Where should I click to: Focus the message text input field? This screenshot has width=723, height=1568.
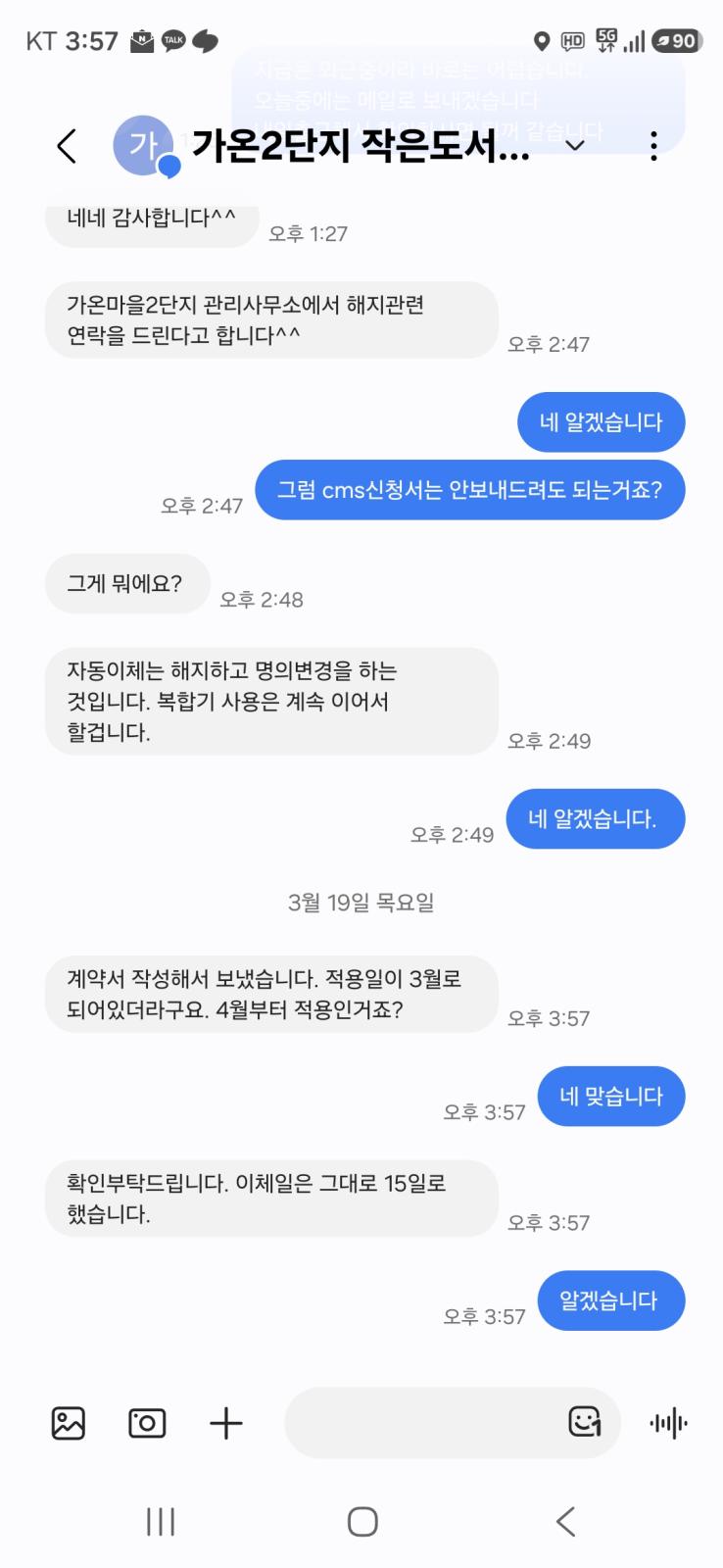[x=421, y=1423]
